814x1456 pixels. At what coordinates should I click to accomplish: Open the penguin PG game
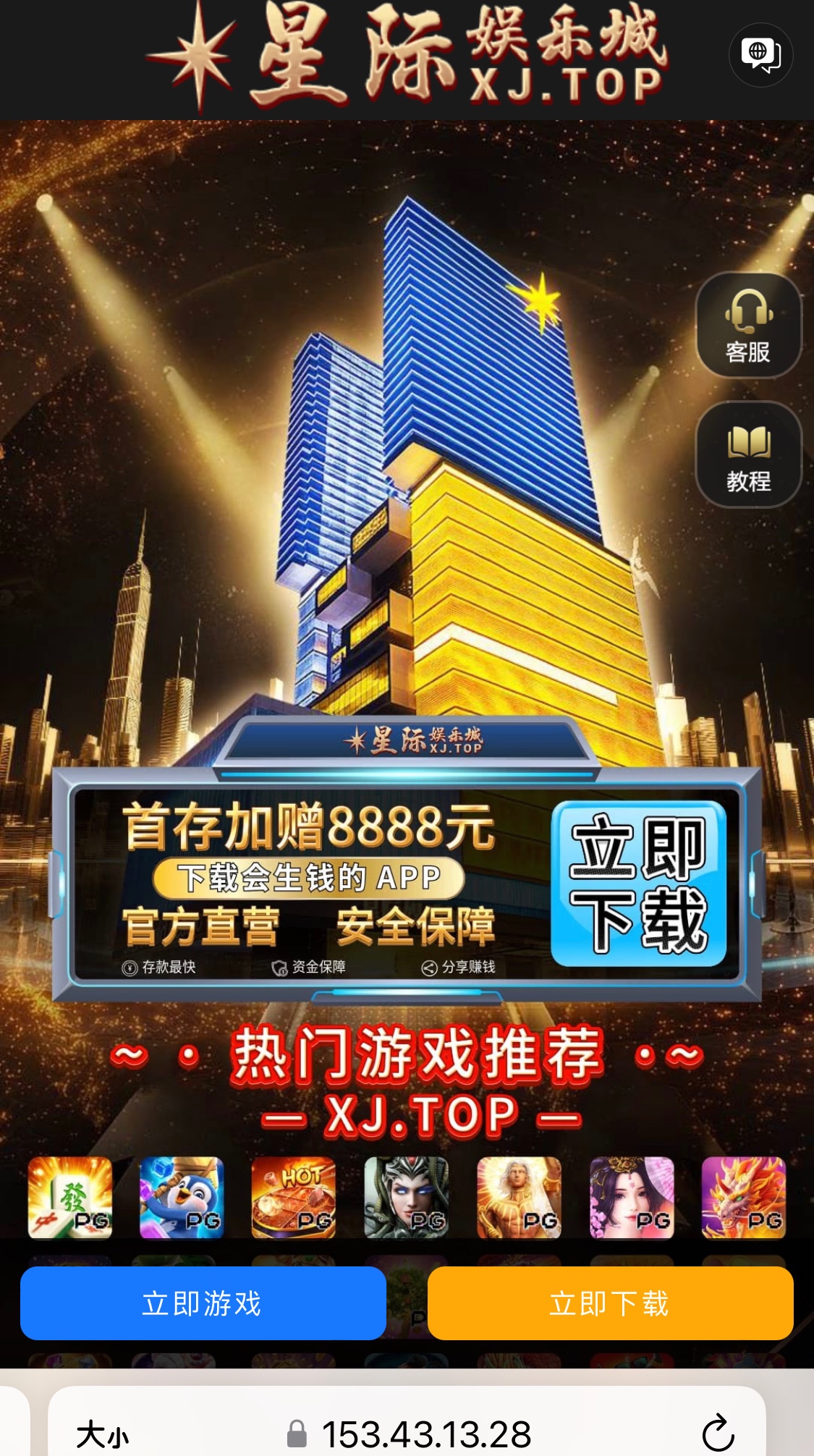(x=182, y=1197)
